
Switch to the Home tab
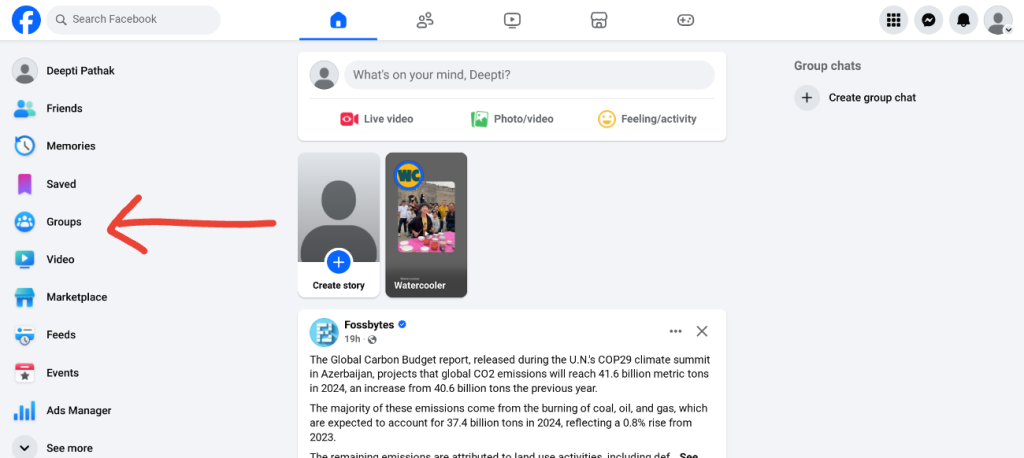tap(338, 20)
